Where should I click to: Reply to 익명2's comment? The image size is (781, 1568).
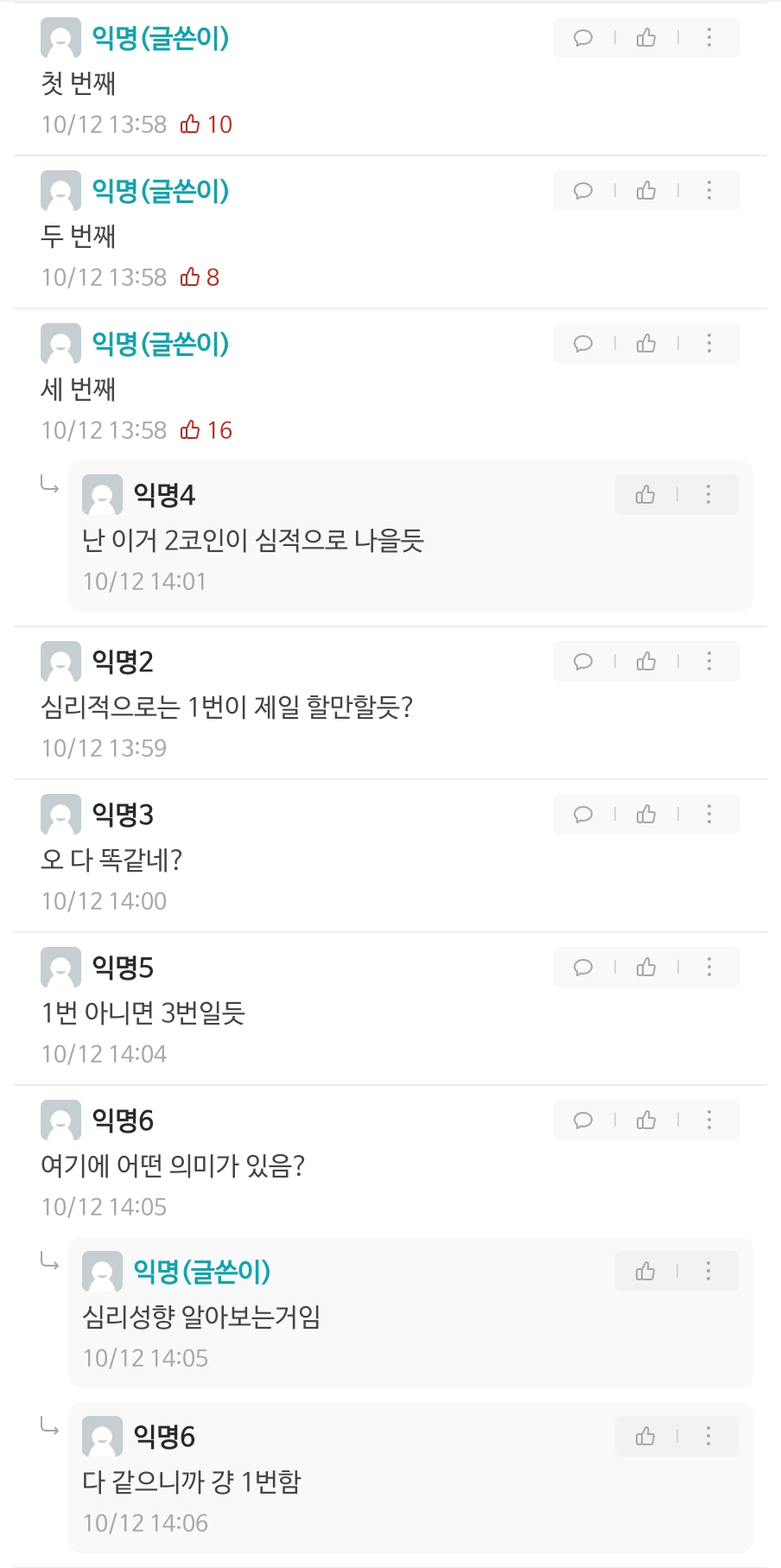583,662
